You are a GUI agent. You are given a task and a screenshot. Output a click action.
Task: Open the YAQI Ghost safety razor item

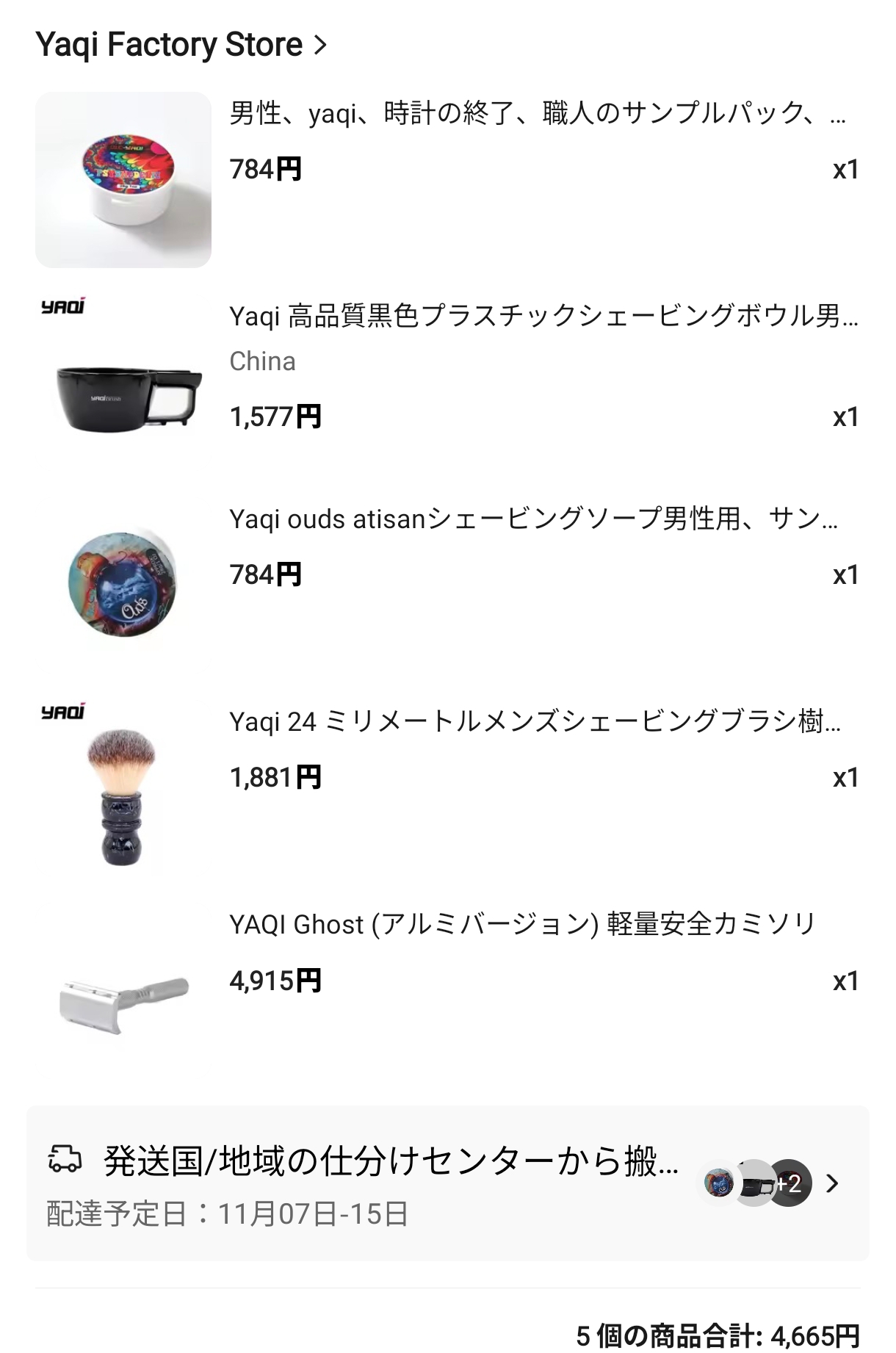click(521, 925)
